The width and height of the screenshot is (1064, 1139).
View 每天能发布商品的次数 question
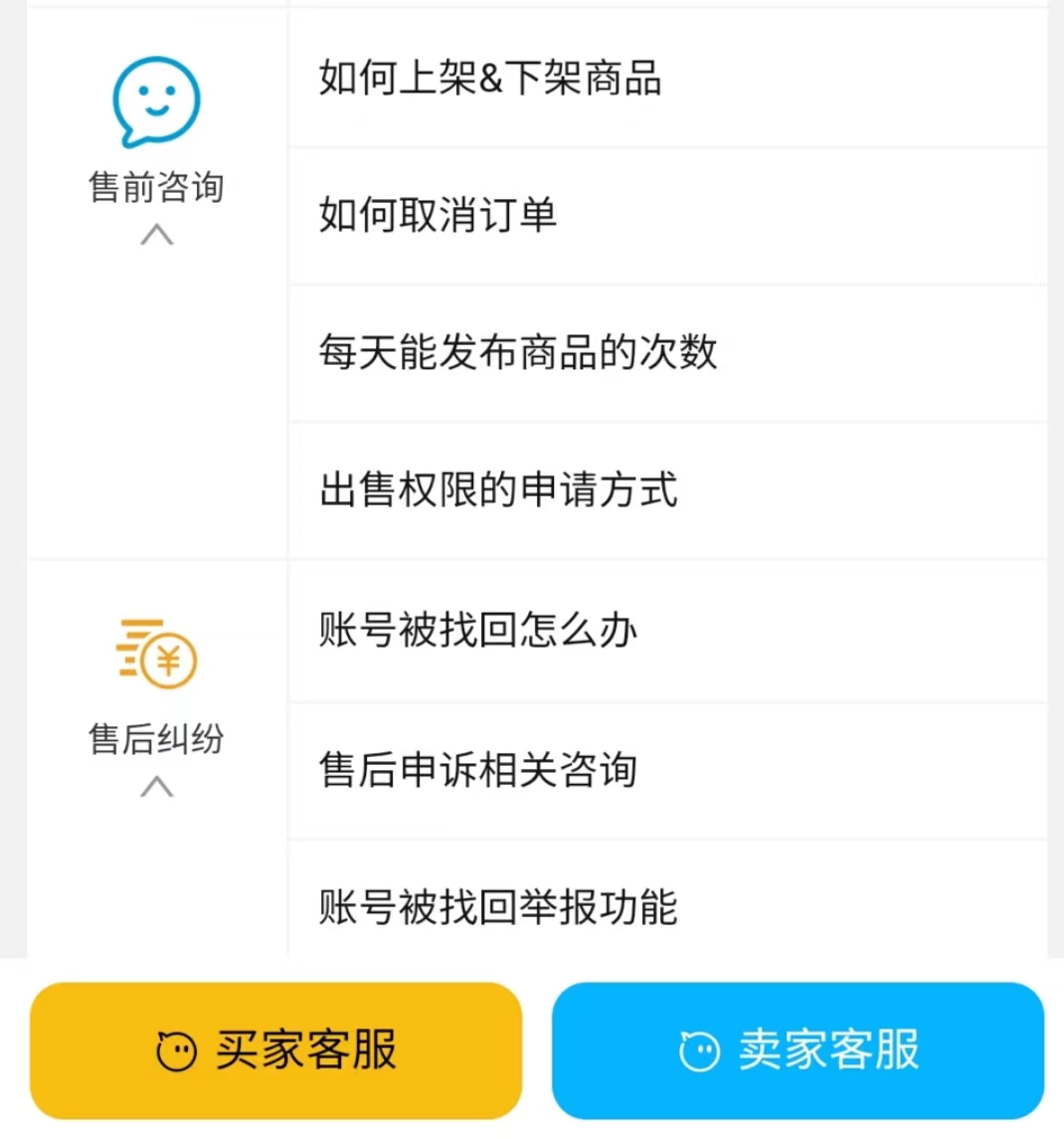point(518,352)
